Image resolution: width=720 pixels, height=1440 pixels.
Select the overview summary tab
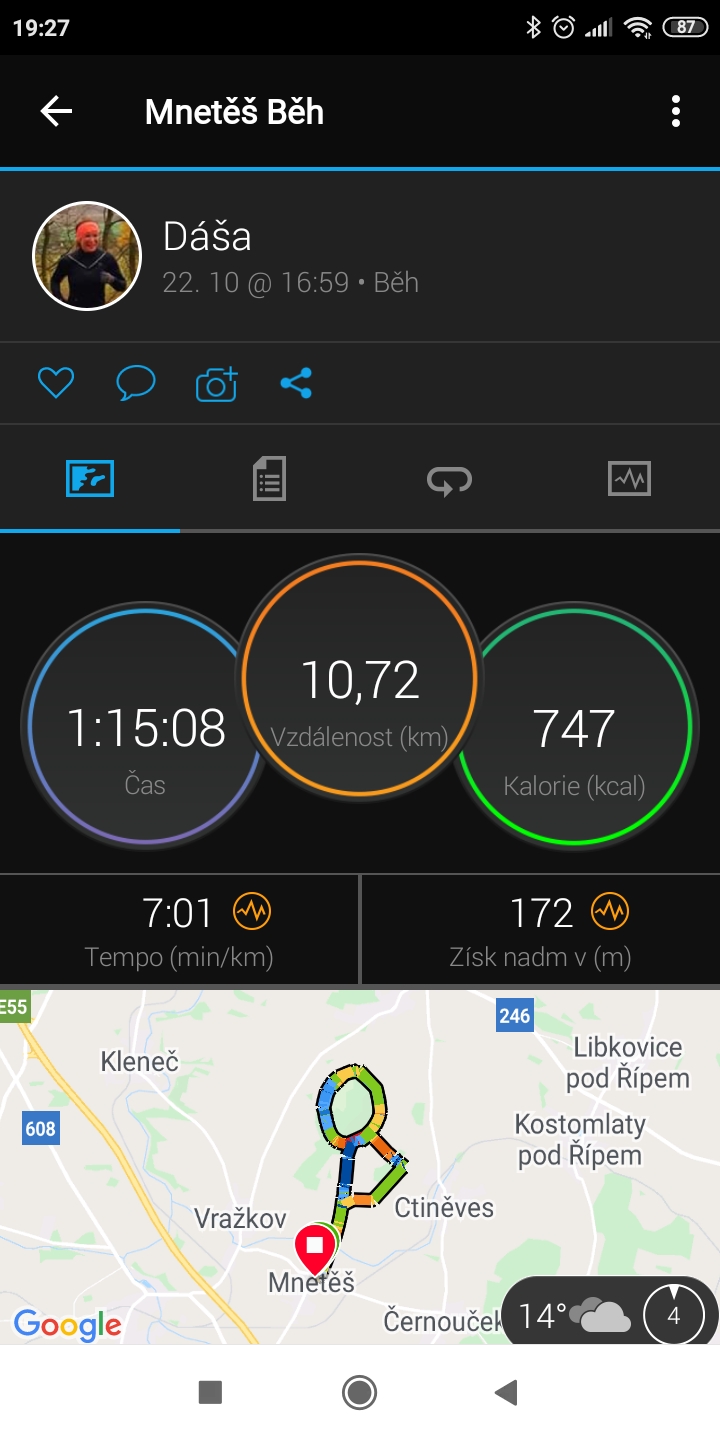[x=90, y=479]
